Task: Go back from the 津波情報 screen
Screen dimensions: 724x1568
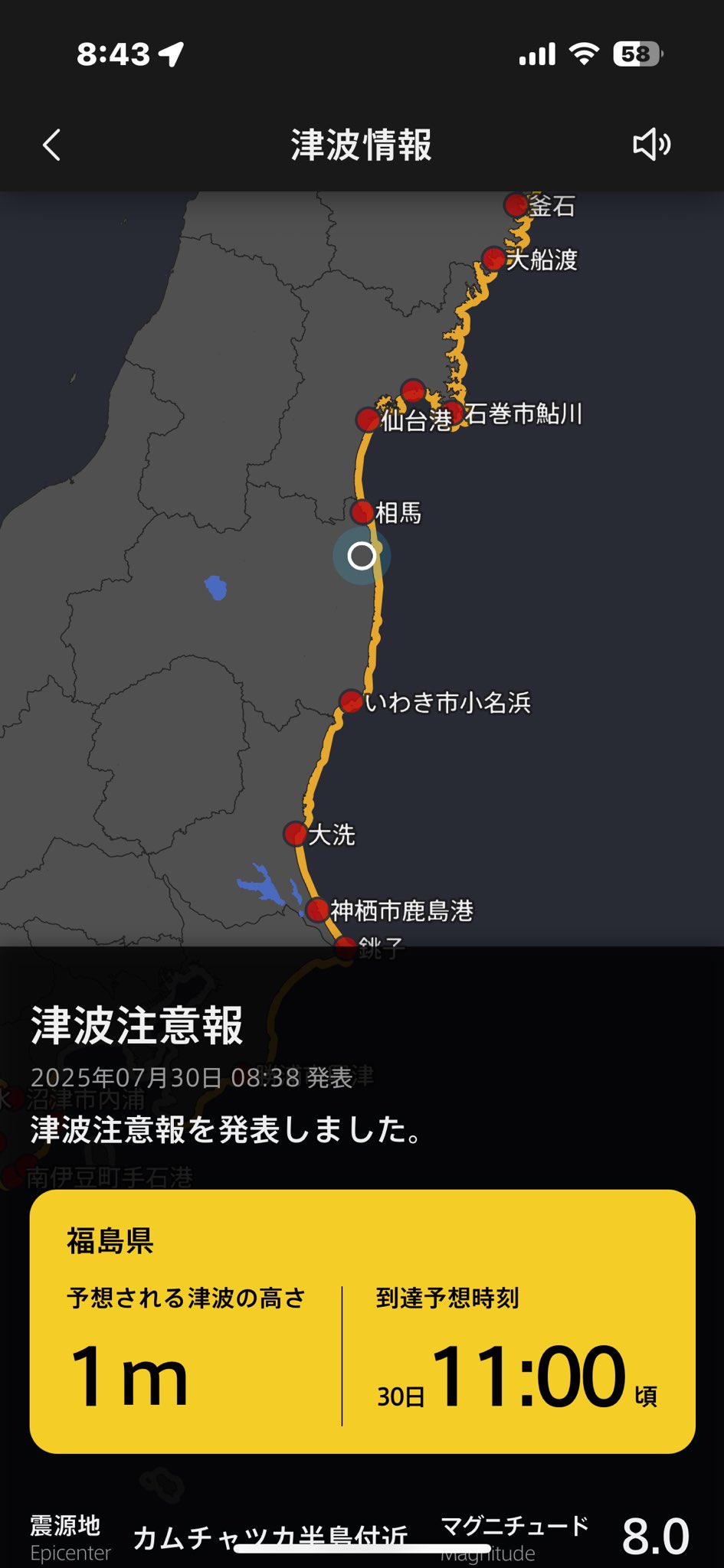Action: click(51, 145)
